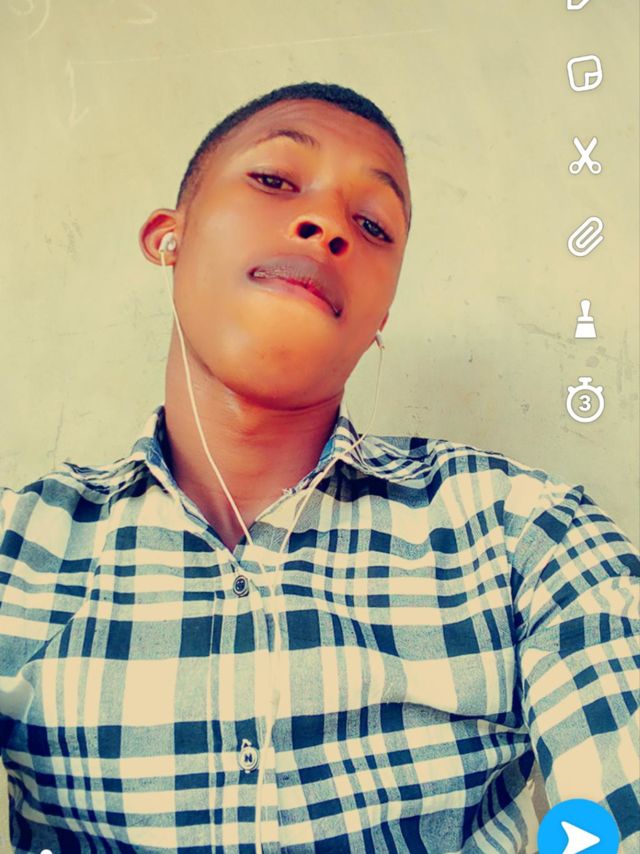Image resolution: width=640 pixels, height=854 pixels.
Task: Attach a link with the paperclip
Action: click(585, 237)
